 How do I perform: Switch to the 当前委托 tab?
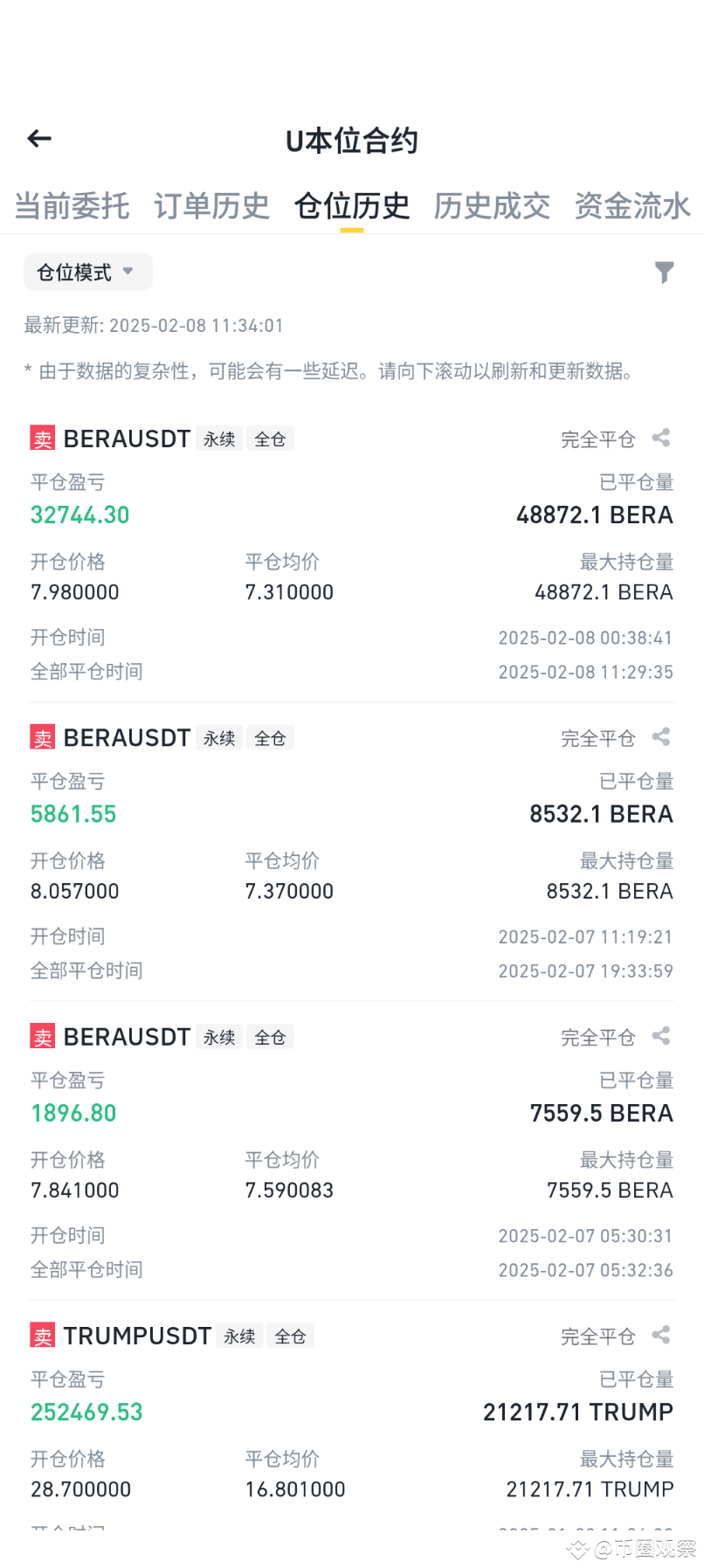pyautogui.click(x=71, y=206)
